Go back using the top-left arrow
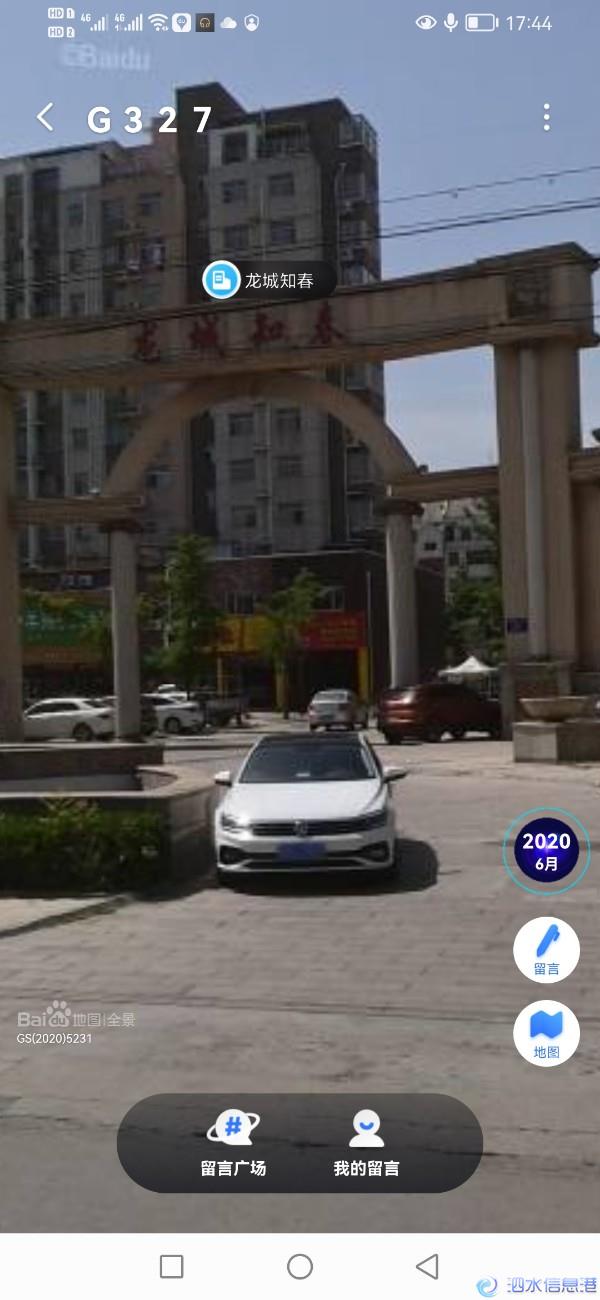This screenshot has height=1300, width=600. click(45, 118)
